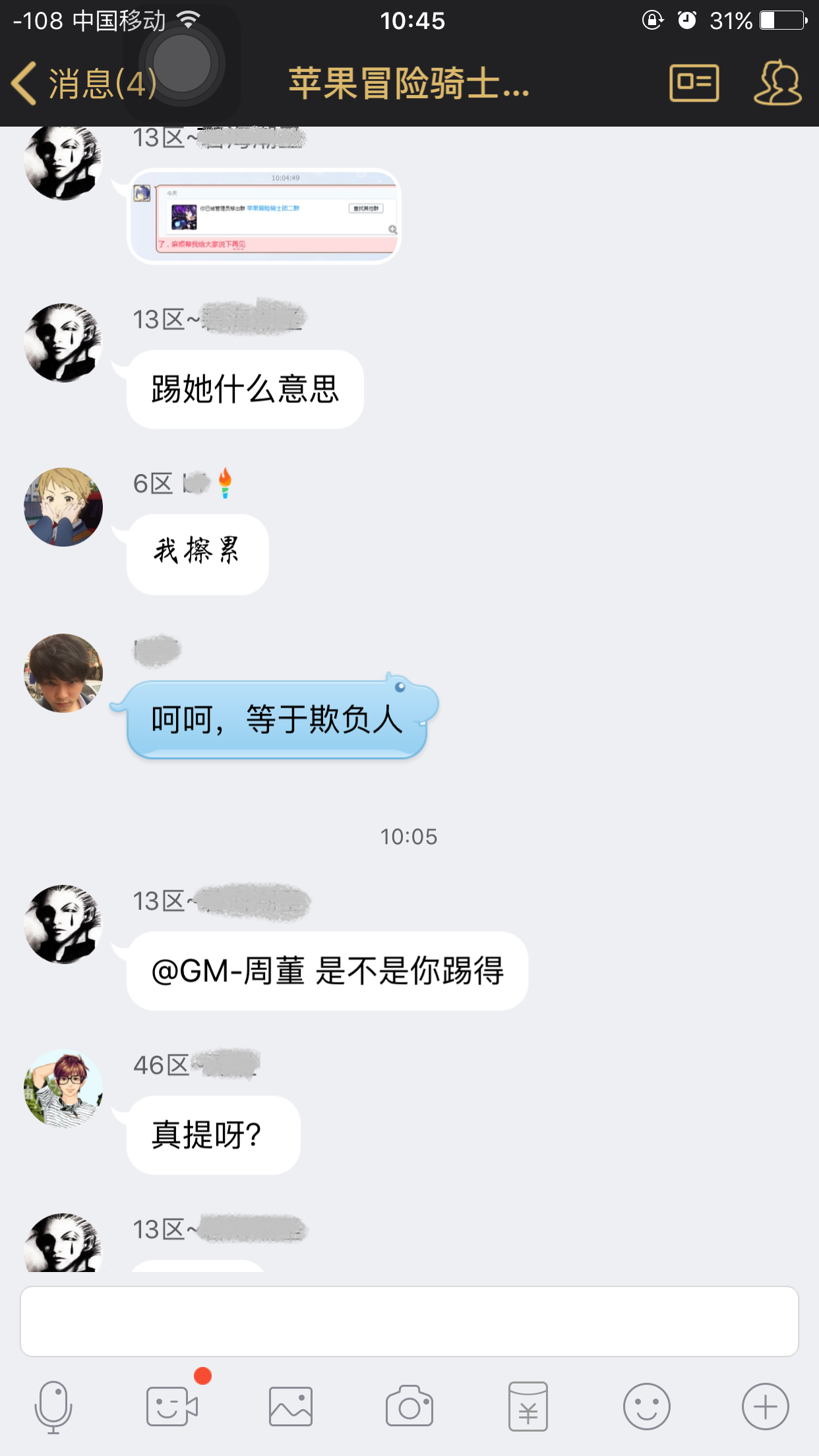Open the short video recording option
Screen dimensions: 819x1456
(172, 1407)
